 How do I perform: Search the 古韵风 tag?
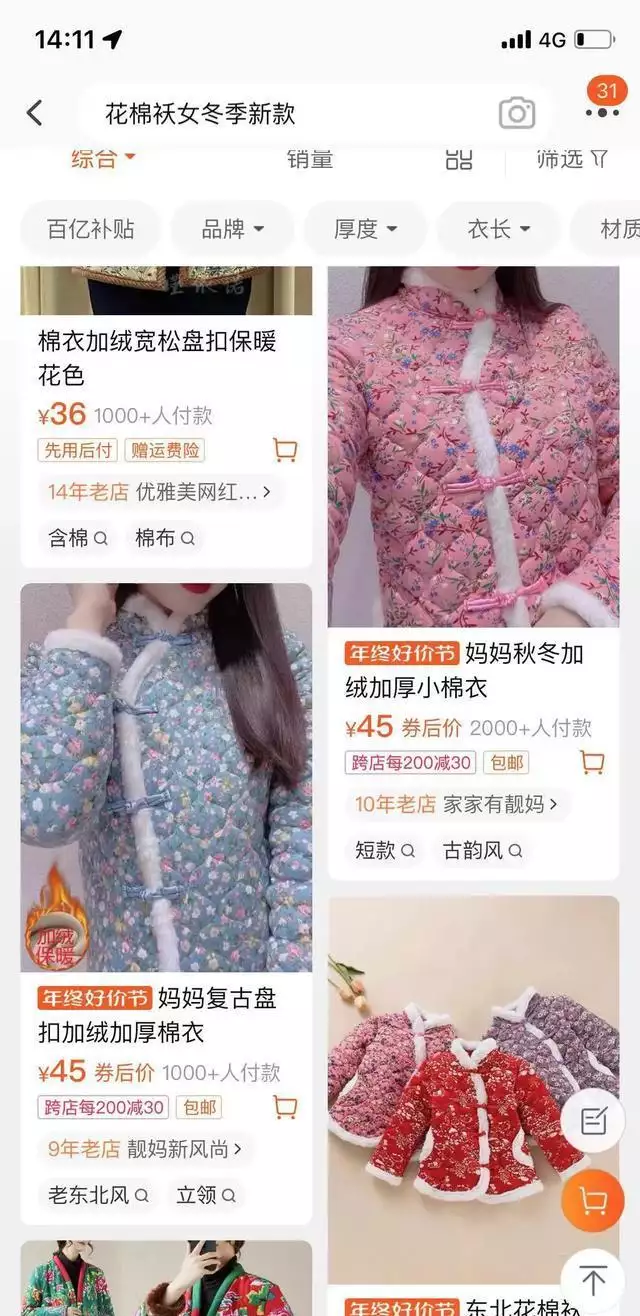tap(483, 851)
